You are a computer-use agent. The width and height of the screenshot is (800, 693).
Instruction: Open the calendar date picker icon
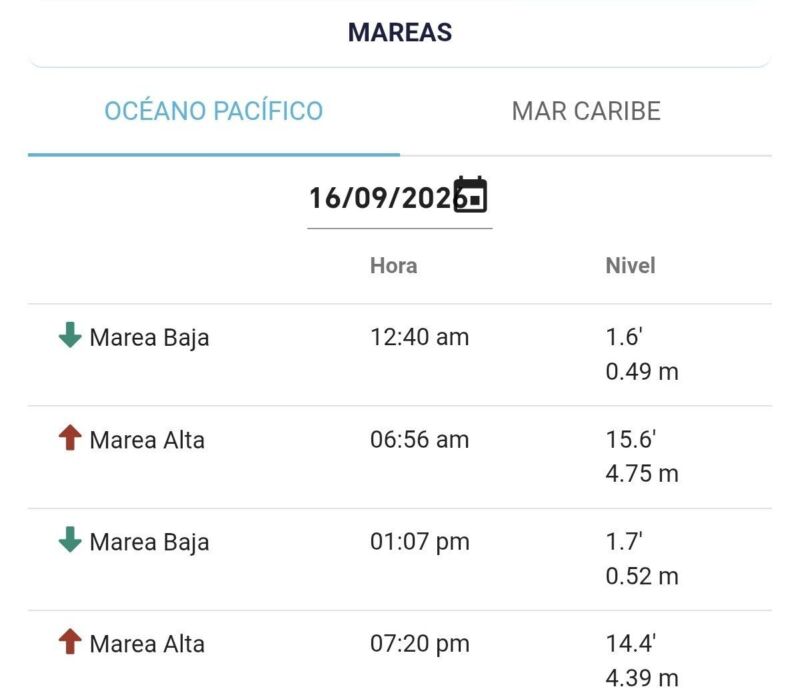470,195
